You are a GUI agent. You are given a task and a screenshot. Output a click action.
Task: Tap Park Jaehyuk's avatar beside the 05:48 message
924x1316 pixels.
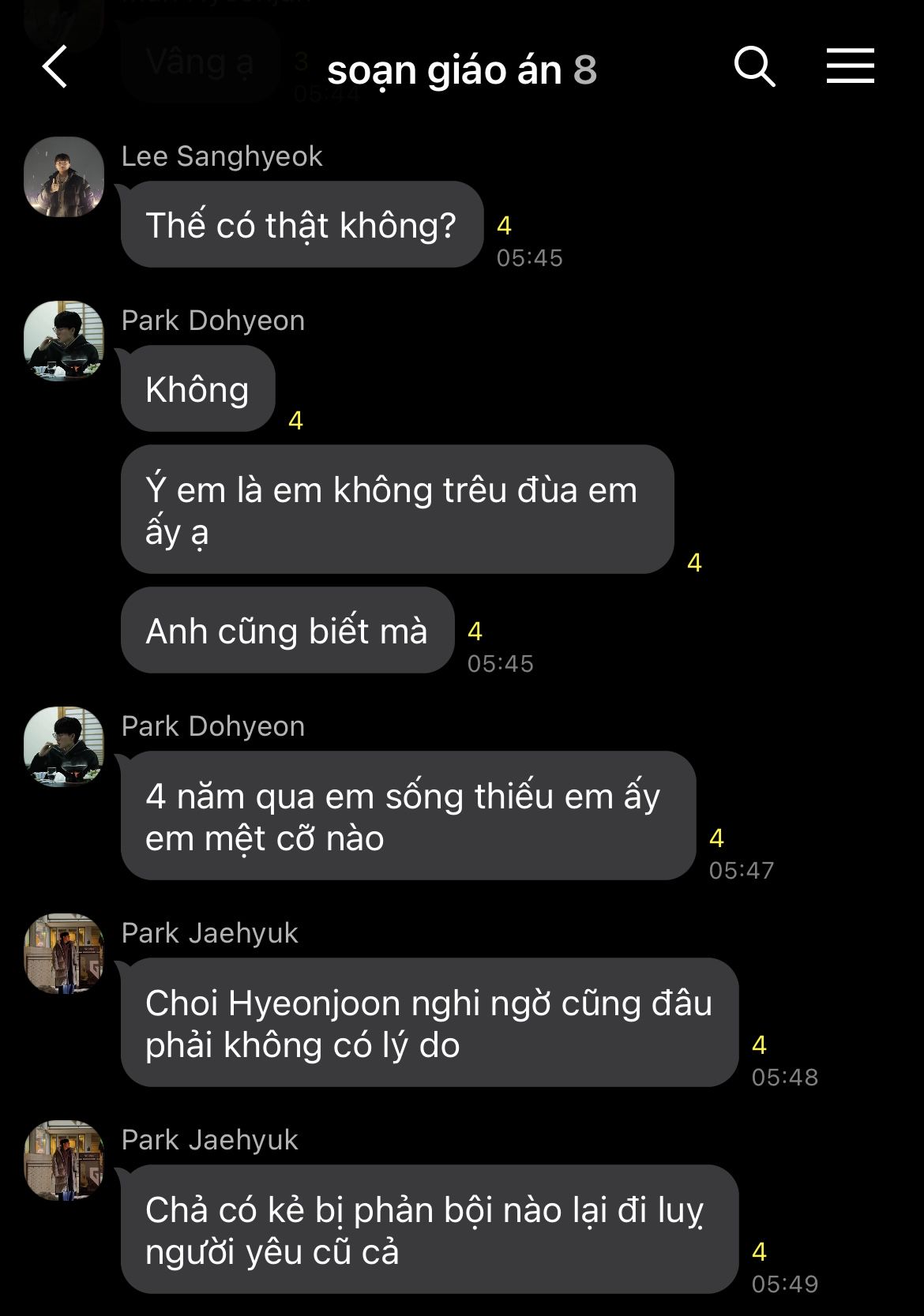(x=64, y=953)
